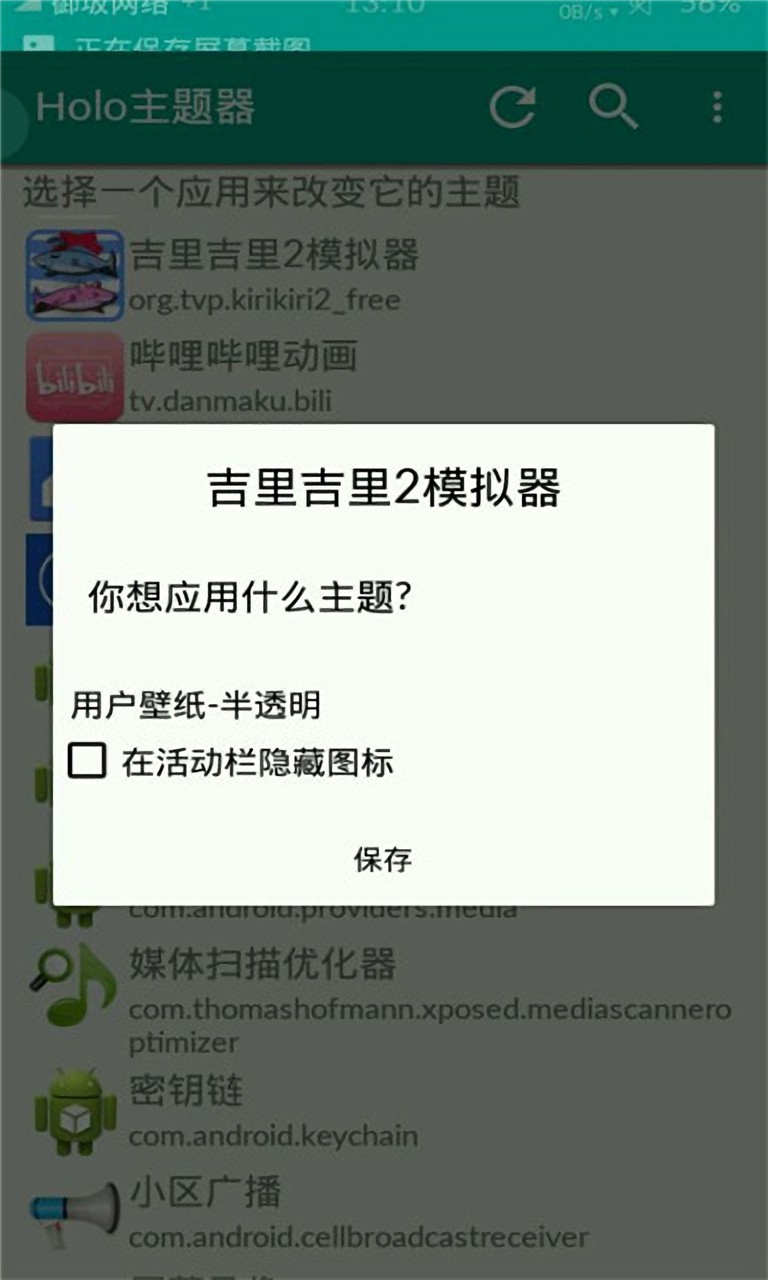The width and height of the screenshot is (768, 1280).
Task: Tap 保存 to save the theme
Action: point(383,860)
